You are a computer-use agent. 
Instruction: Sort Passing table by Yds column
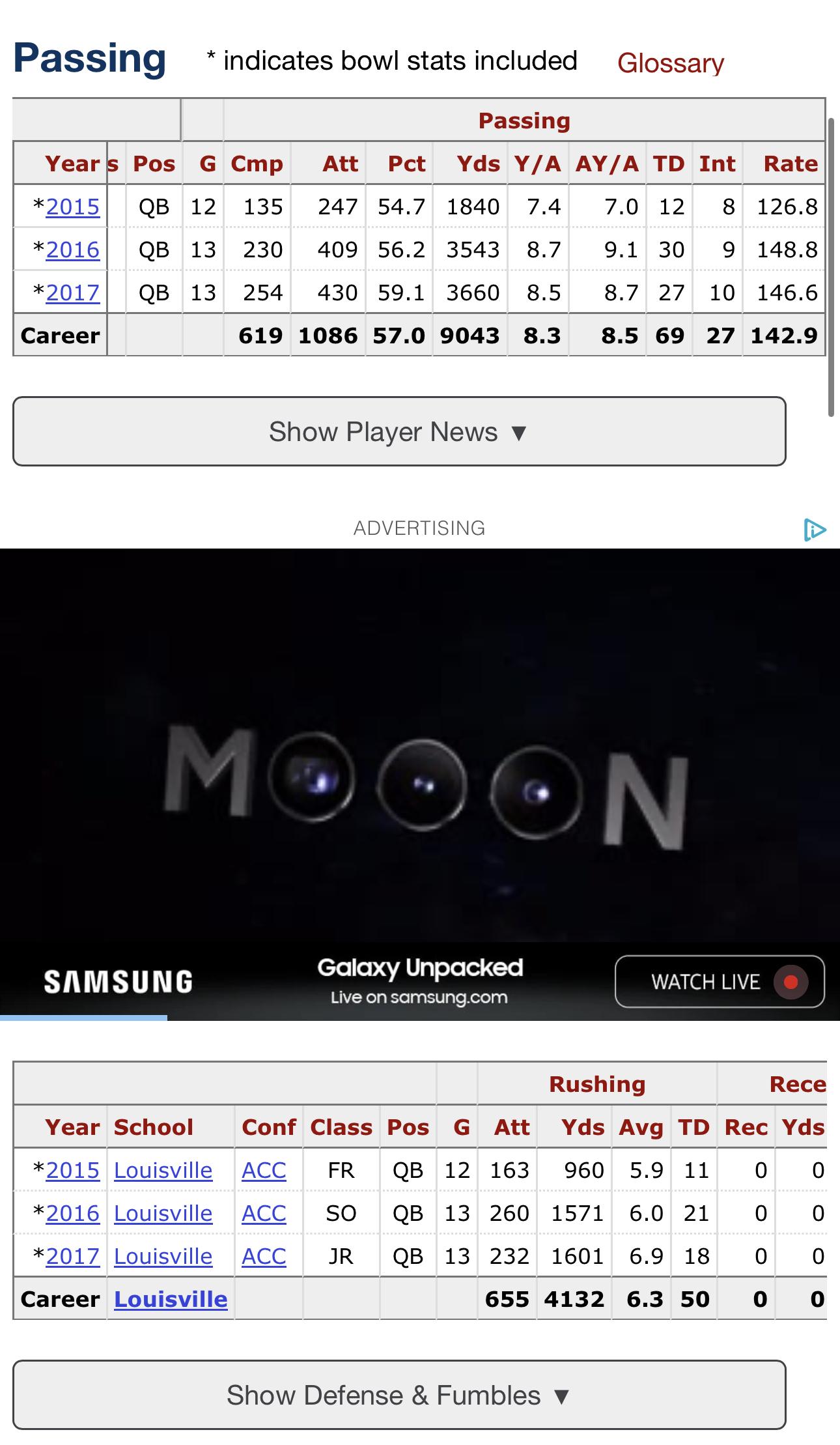[x=478, y=164]
